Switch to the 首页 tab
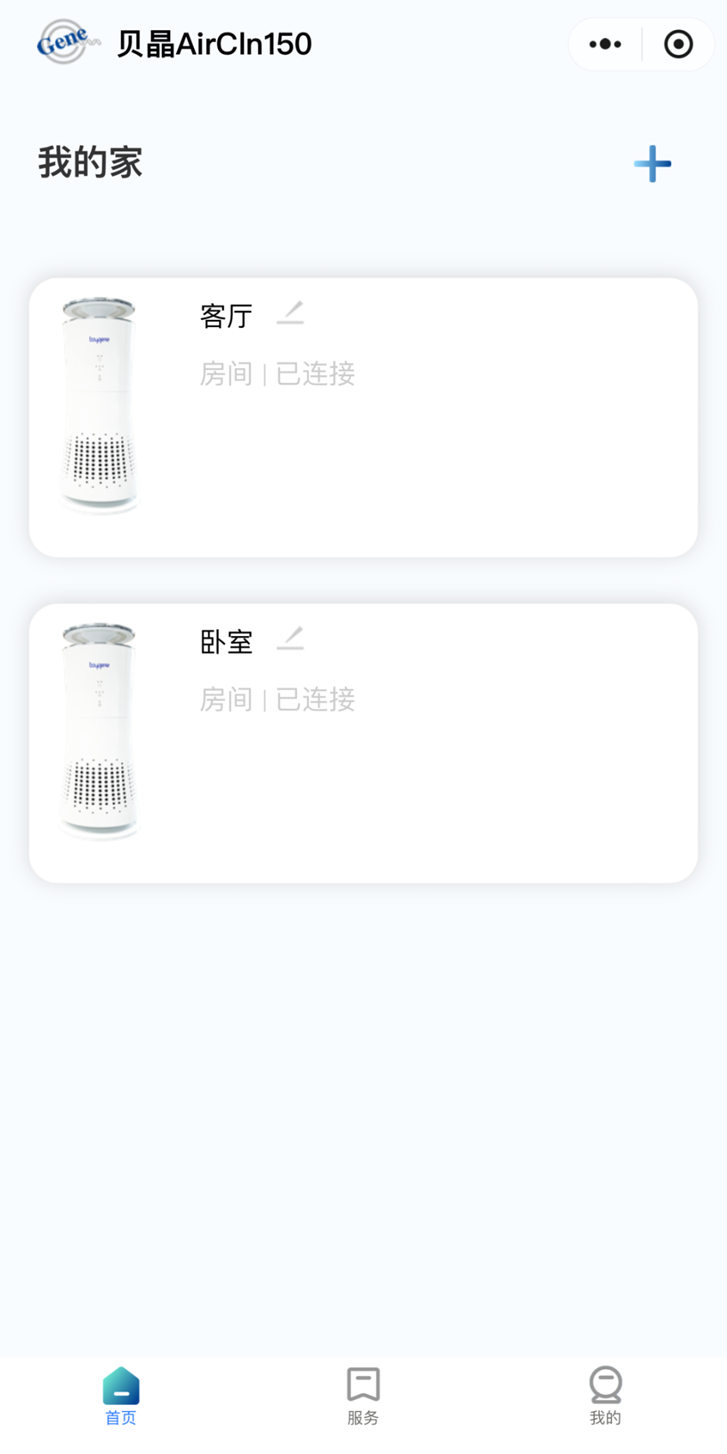Screen dimensions: 727x1454 point(121,1396)
